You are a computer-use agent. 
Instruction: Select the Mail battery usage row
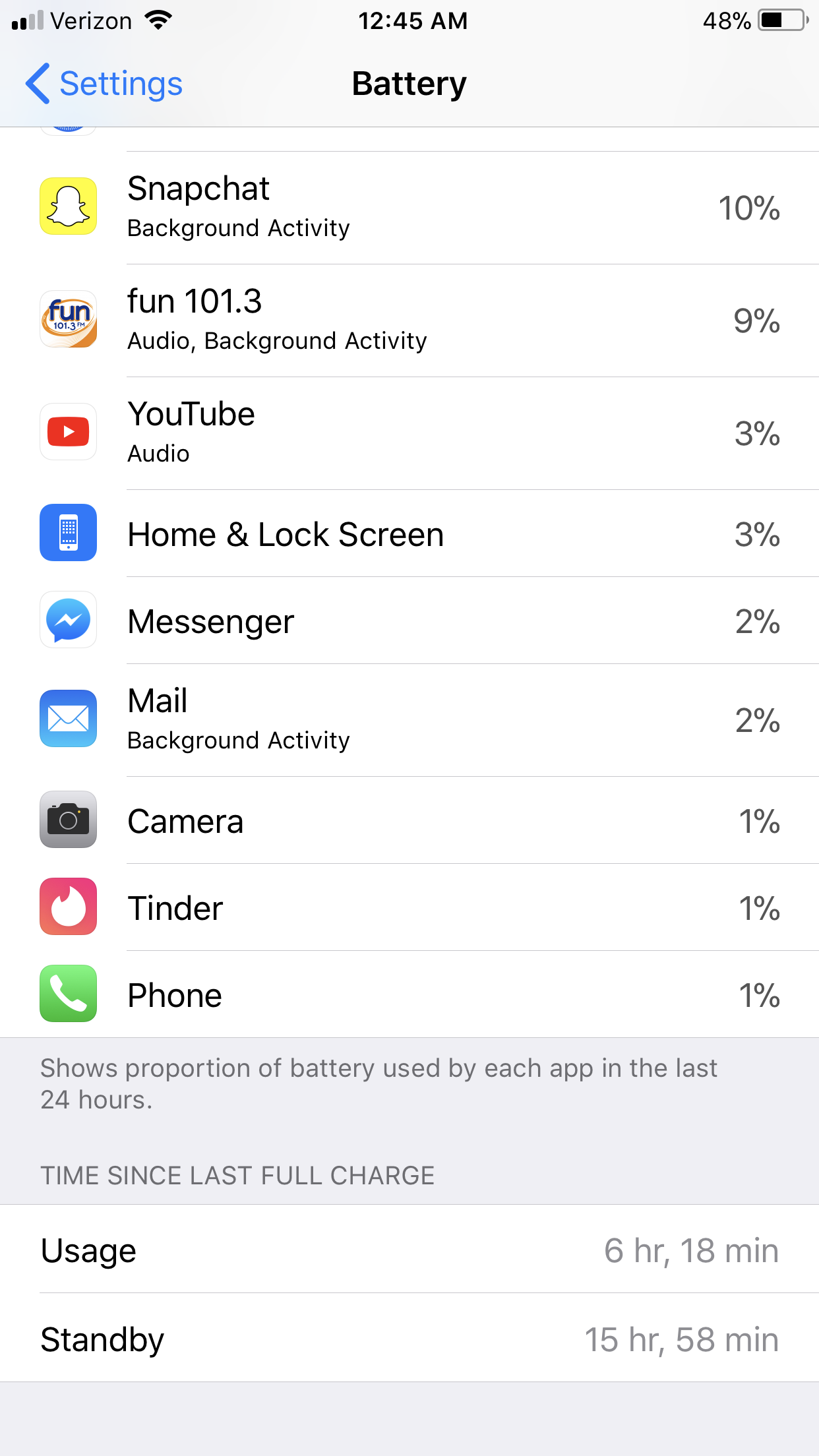[x=409, y=720]
